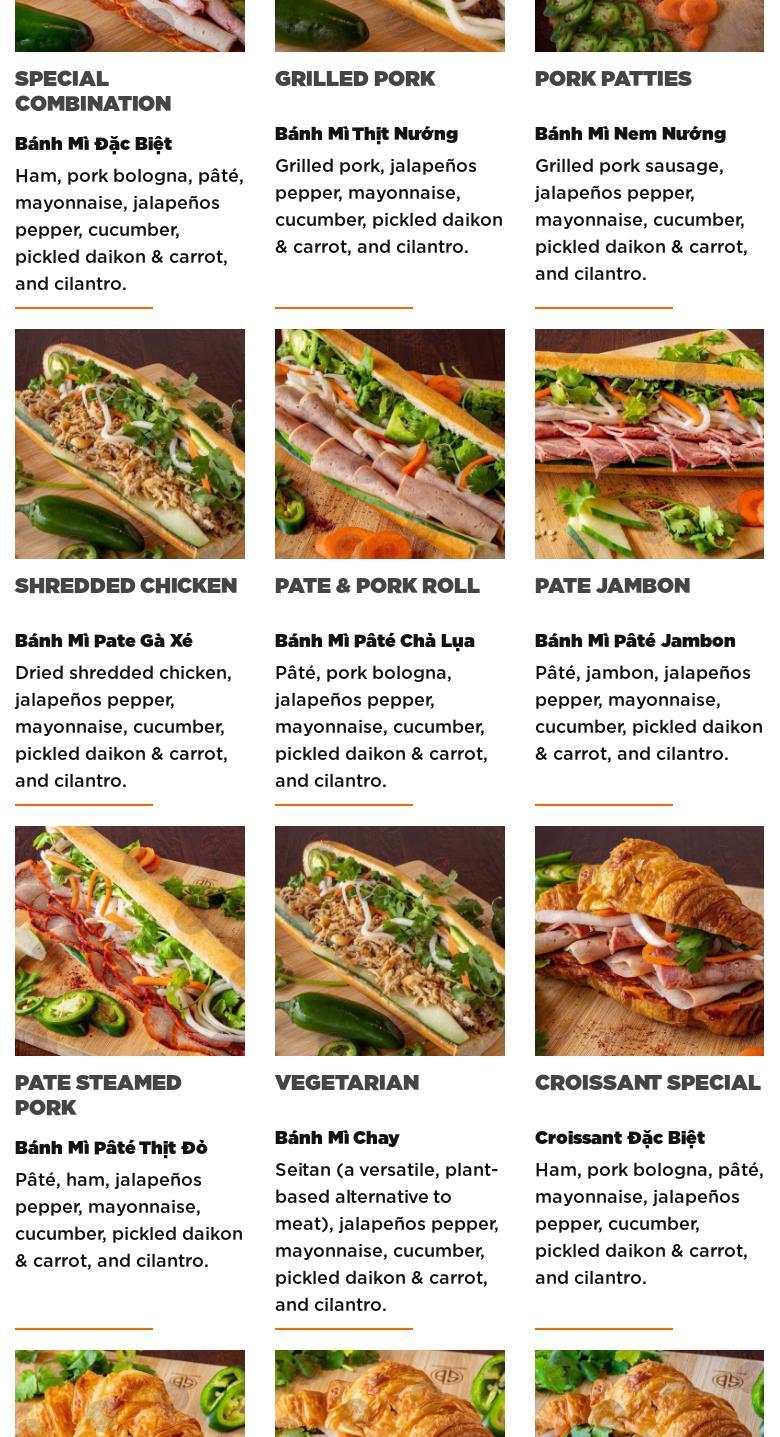
Task: Open the Special Combination sandwich card
Action: point(93,91)
